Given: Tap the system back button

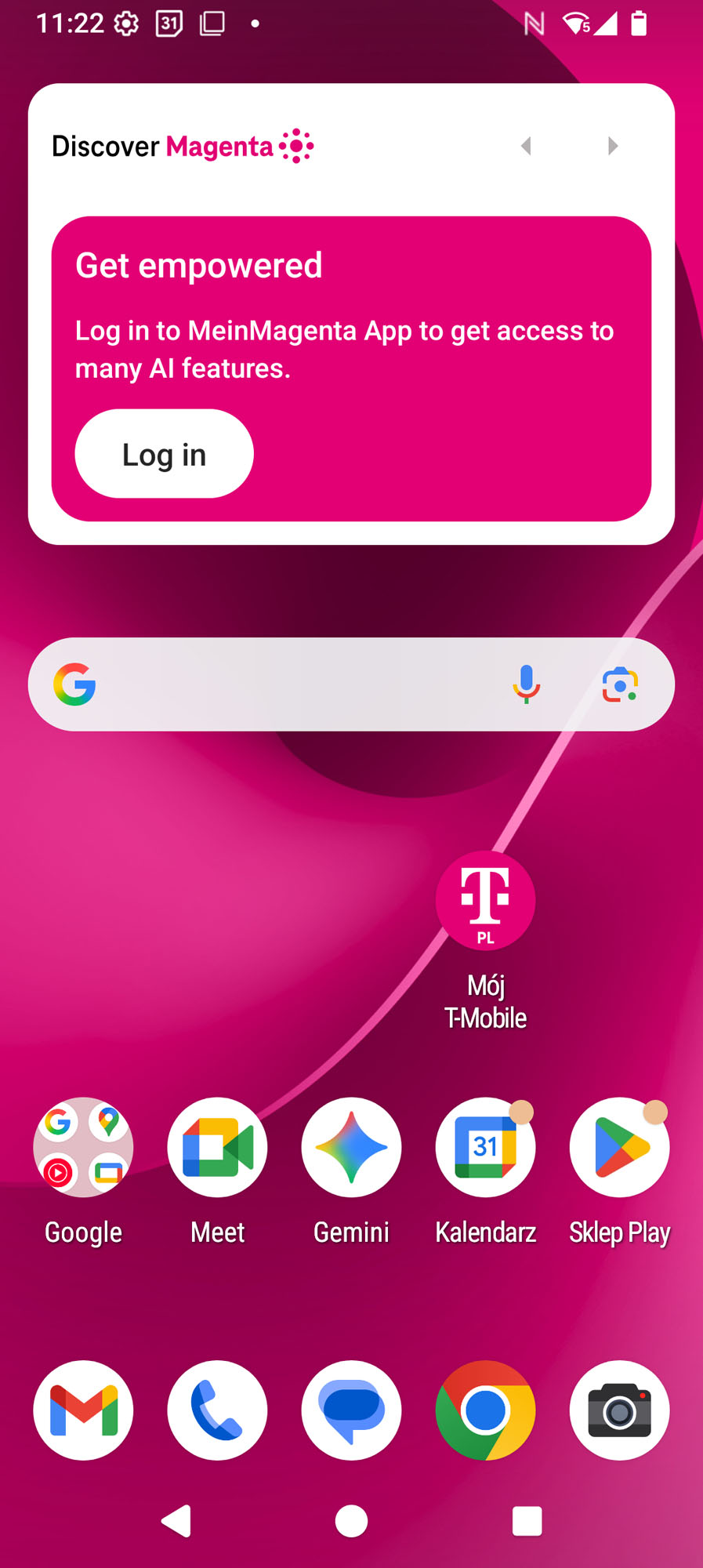Looking at the screenshot, I should click(176, 1521).
